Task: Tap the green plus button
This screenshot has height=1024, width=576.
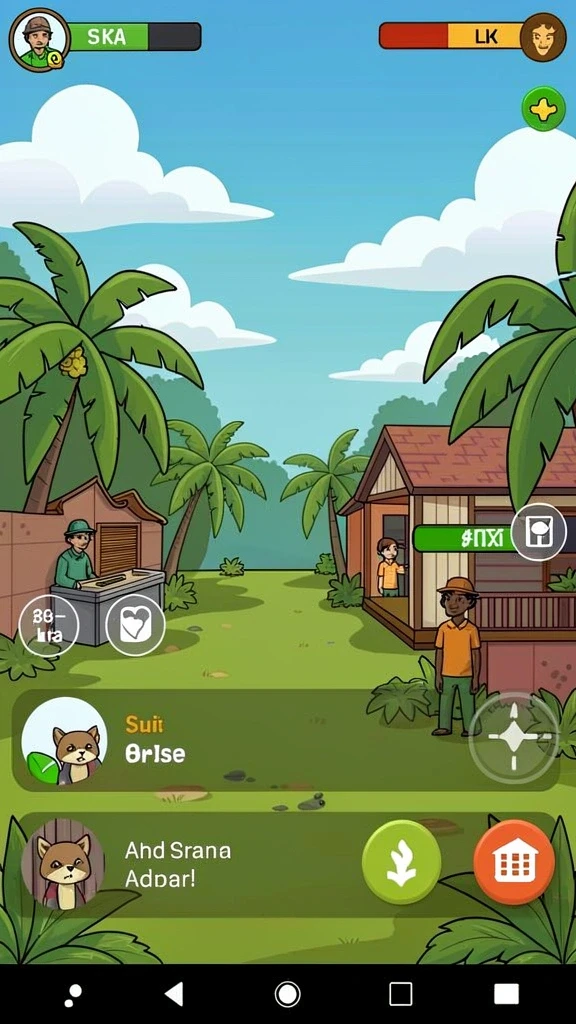Action: [x=543, y=108]
